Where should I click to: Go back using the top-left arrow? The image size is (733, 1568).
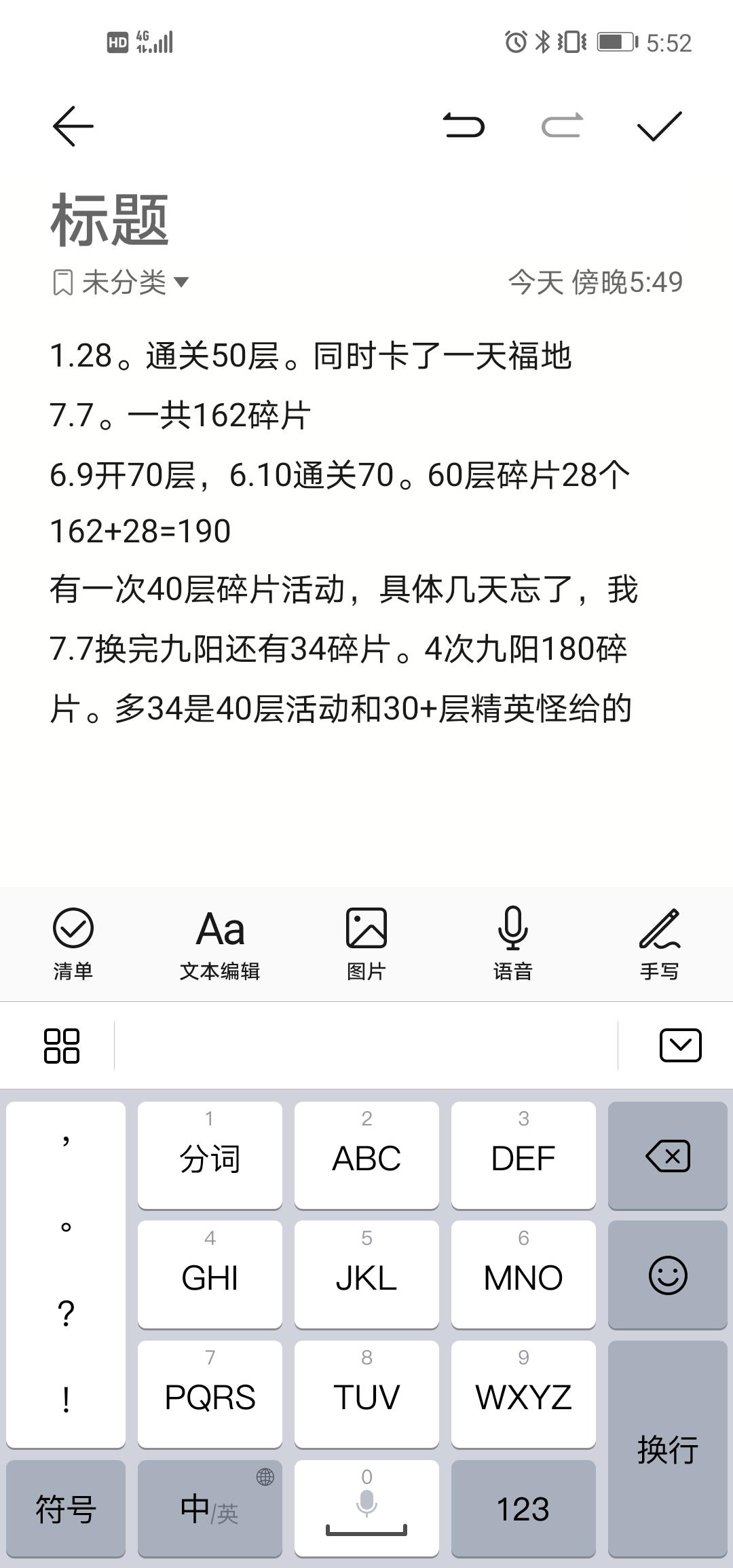point(73,126)
